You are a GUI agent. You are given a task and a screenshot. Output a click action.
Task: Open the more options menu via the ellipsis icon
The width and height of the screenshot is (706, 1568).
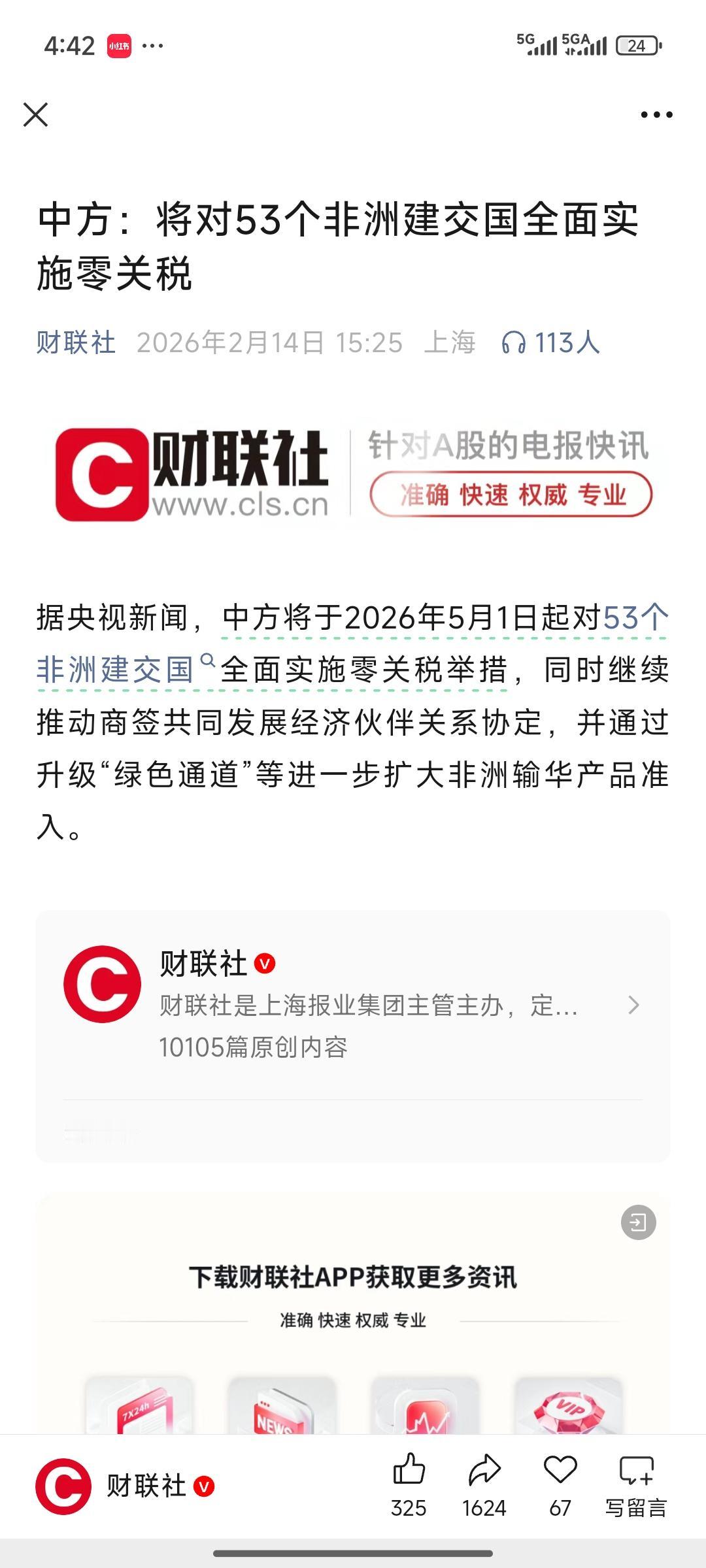coord(657,114)
